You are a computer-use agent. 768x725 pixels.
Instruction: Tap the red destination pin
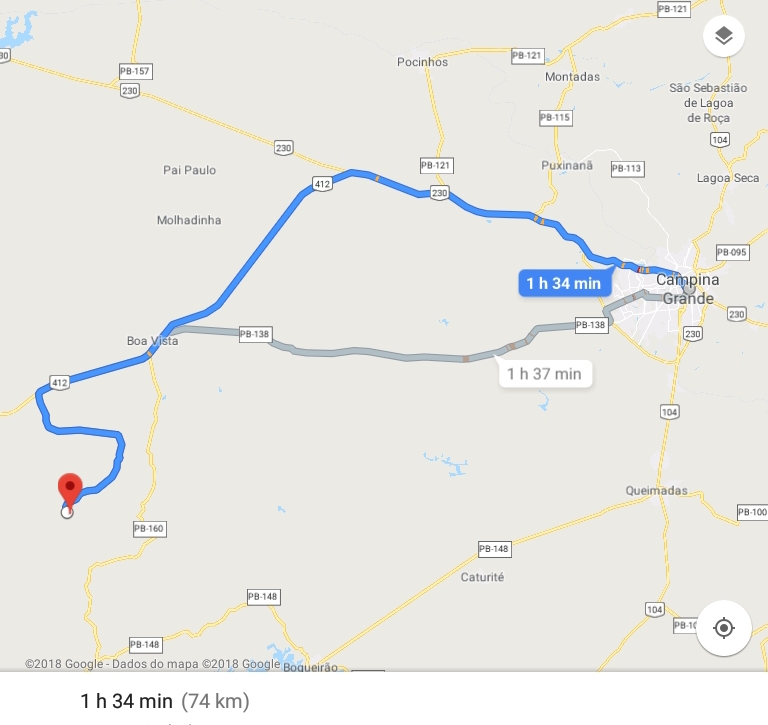(69, 489)
